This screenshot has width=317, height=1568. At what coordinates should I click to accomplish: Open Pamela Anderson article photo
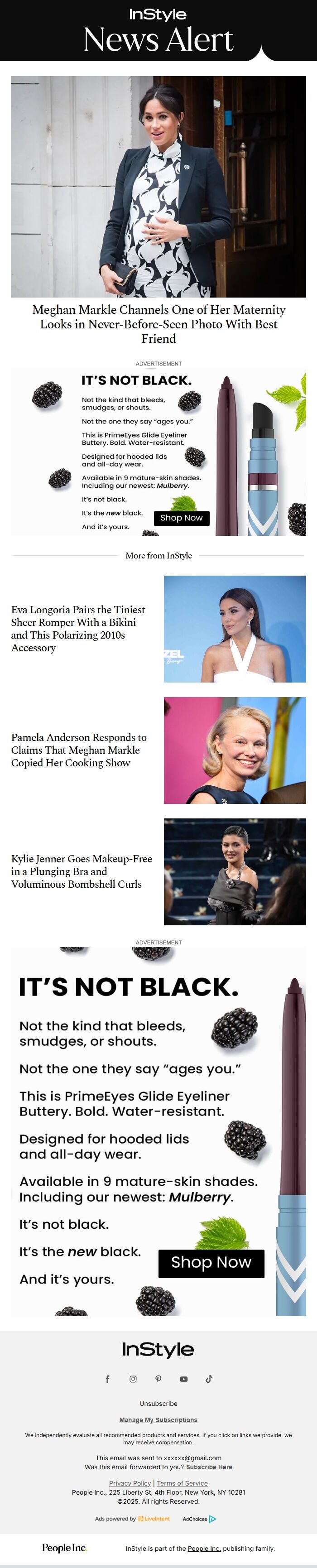click(x=234, y=750)
